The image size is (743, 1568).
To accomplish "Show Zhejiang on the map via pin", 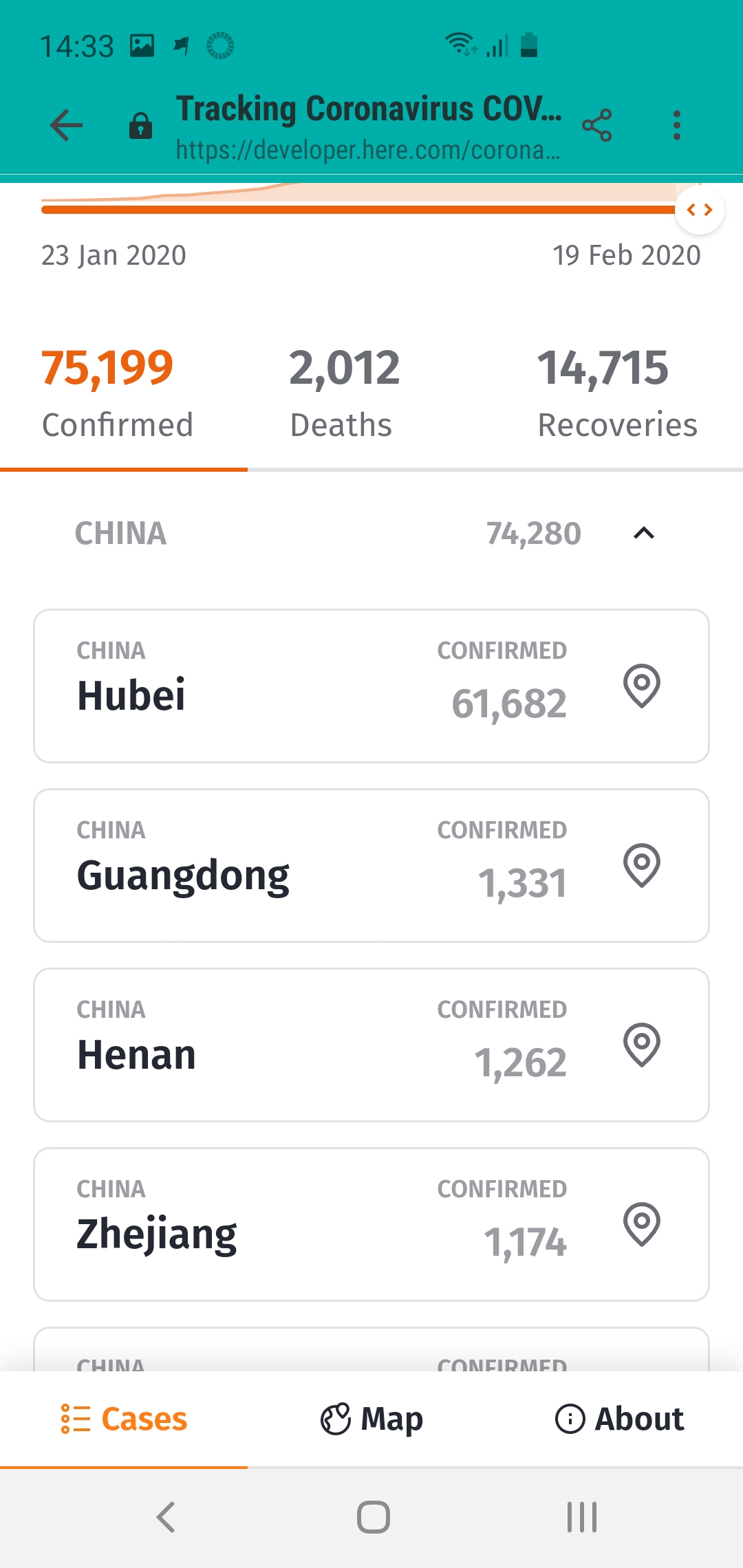I will [642, 1224].
